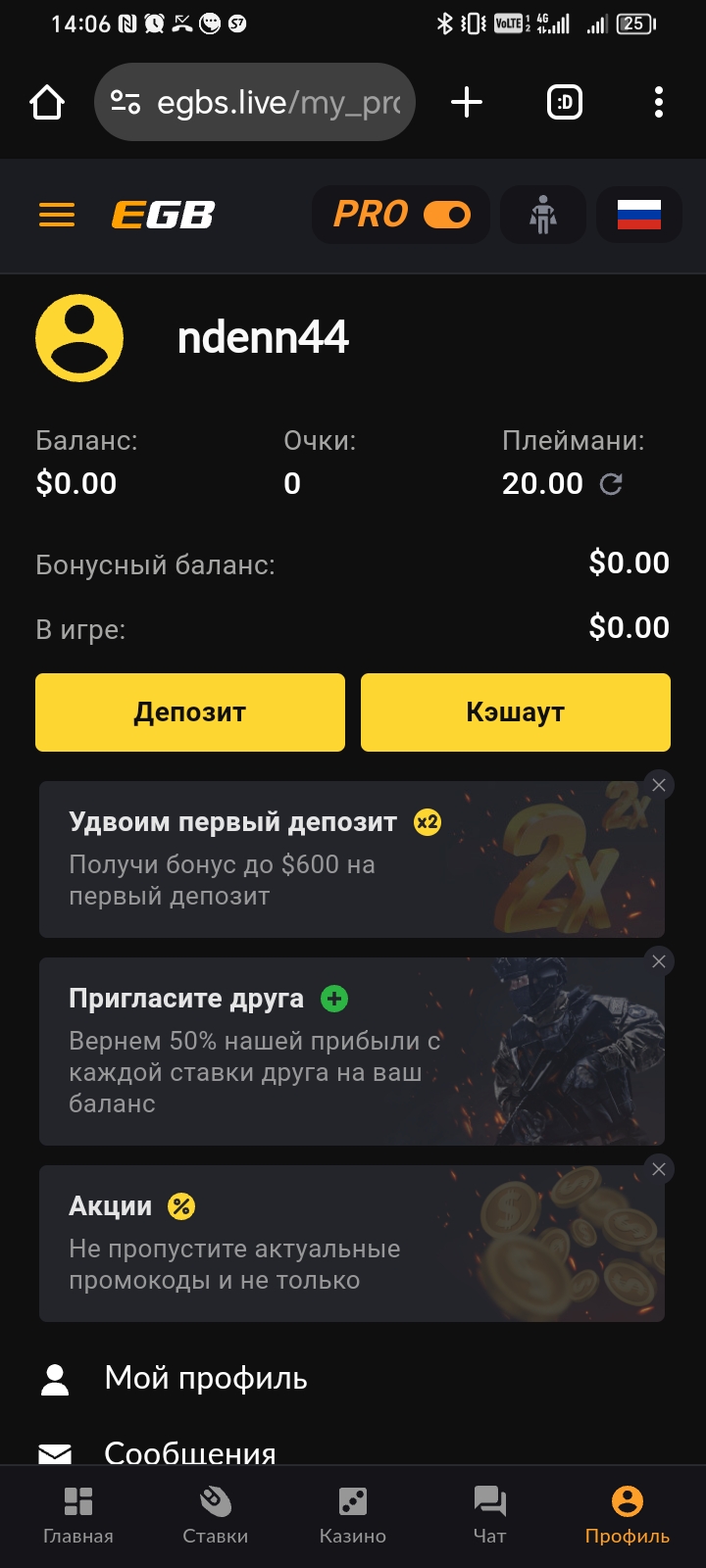This screenshot has height=1568, width=706.
Task: Open the Казино tab
Action: pyautogui.click(x=353, y=1515)
